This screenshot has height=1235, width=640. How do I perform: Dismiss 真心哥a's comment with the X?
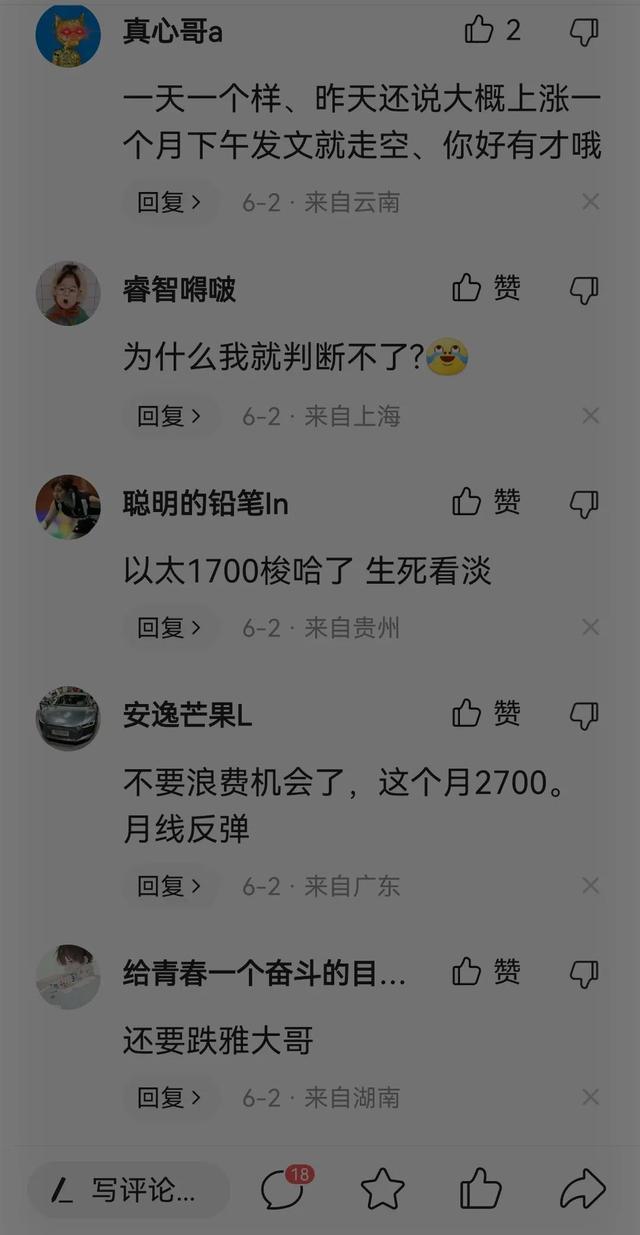pos(591,202)
